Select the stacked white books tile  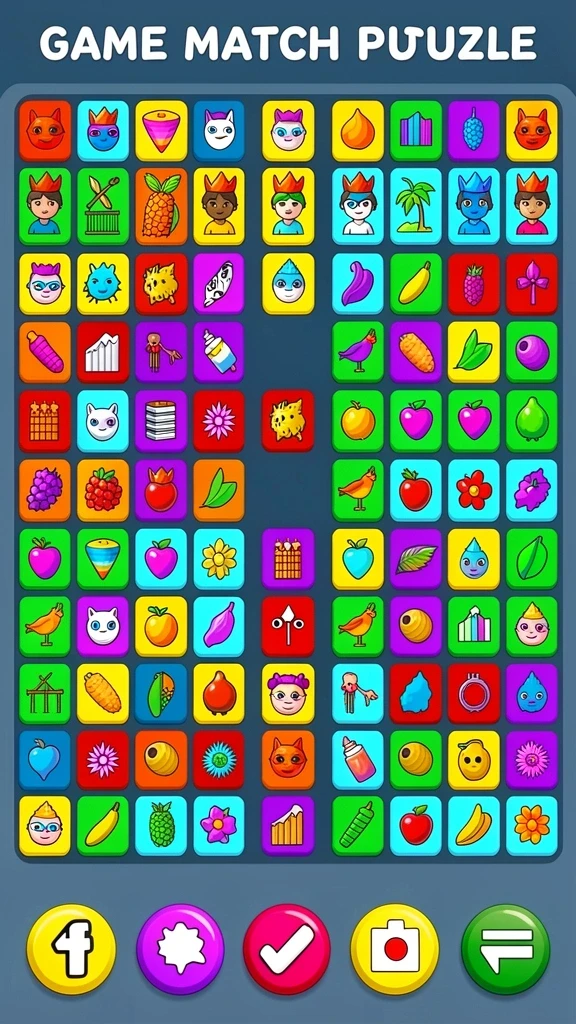coord(161,421)
